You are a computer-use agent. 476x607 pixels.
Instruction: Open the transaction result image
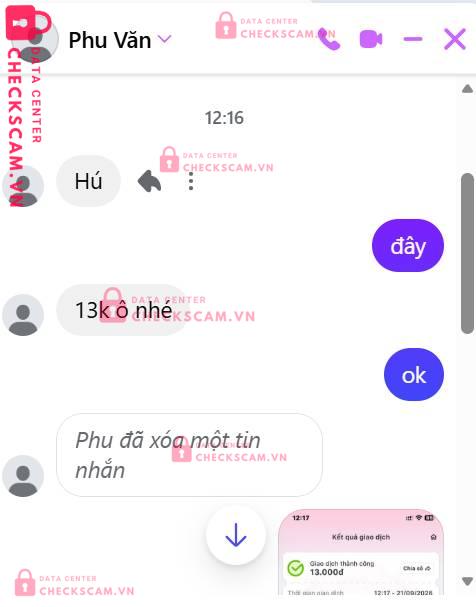[x=361, y=552]
